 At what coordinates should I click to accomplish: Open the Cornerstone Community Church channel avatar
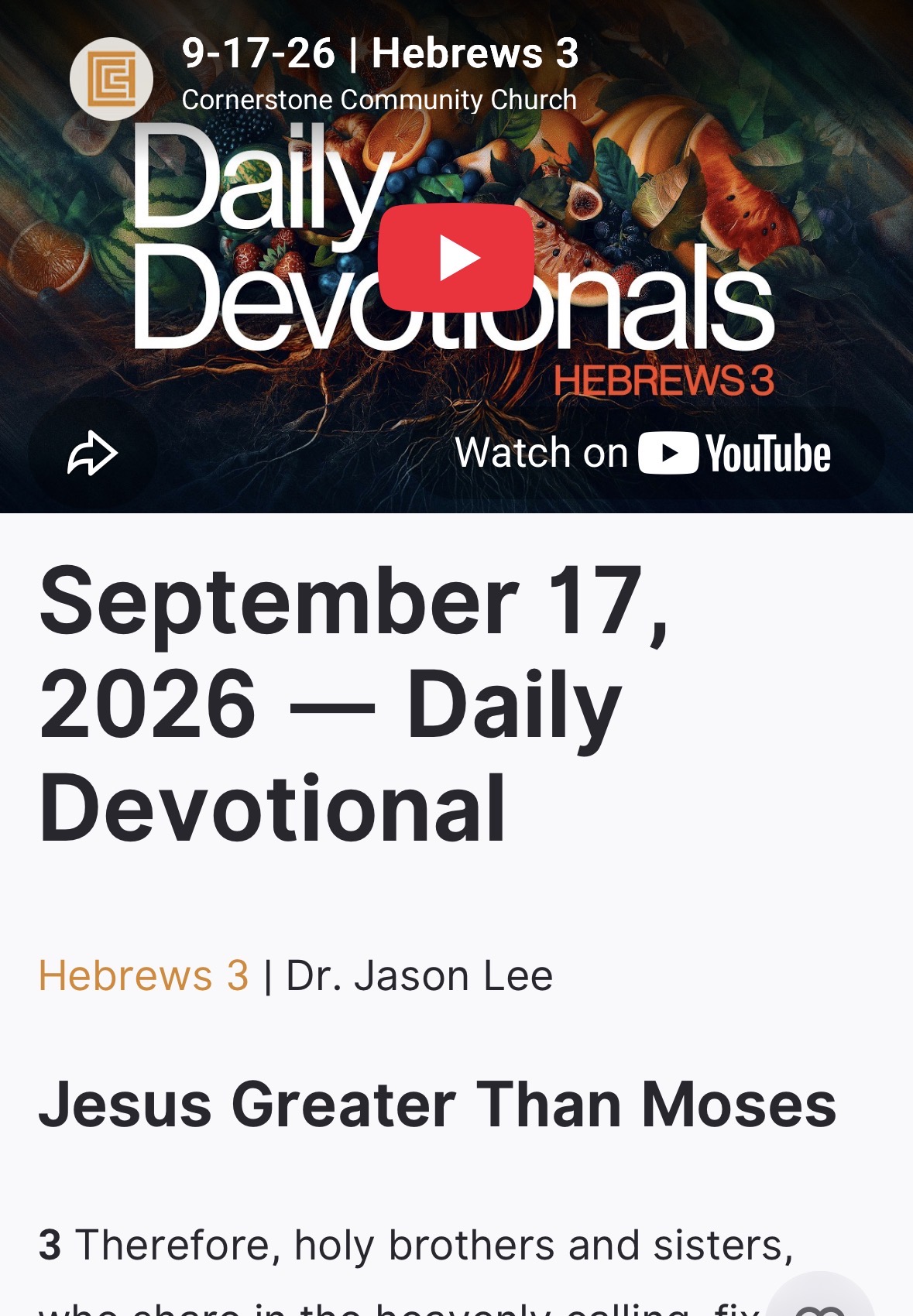pyautogui.click(x=112, y=78)
